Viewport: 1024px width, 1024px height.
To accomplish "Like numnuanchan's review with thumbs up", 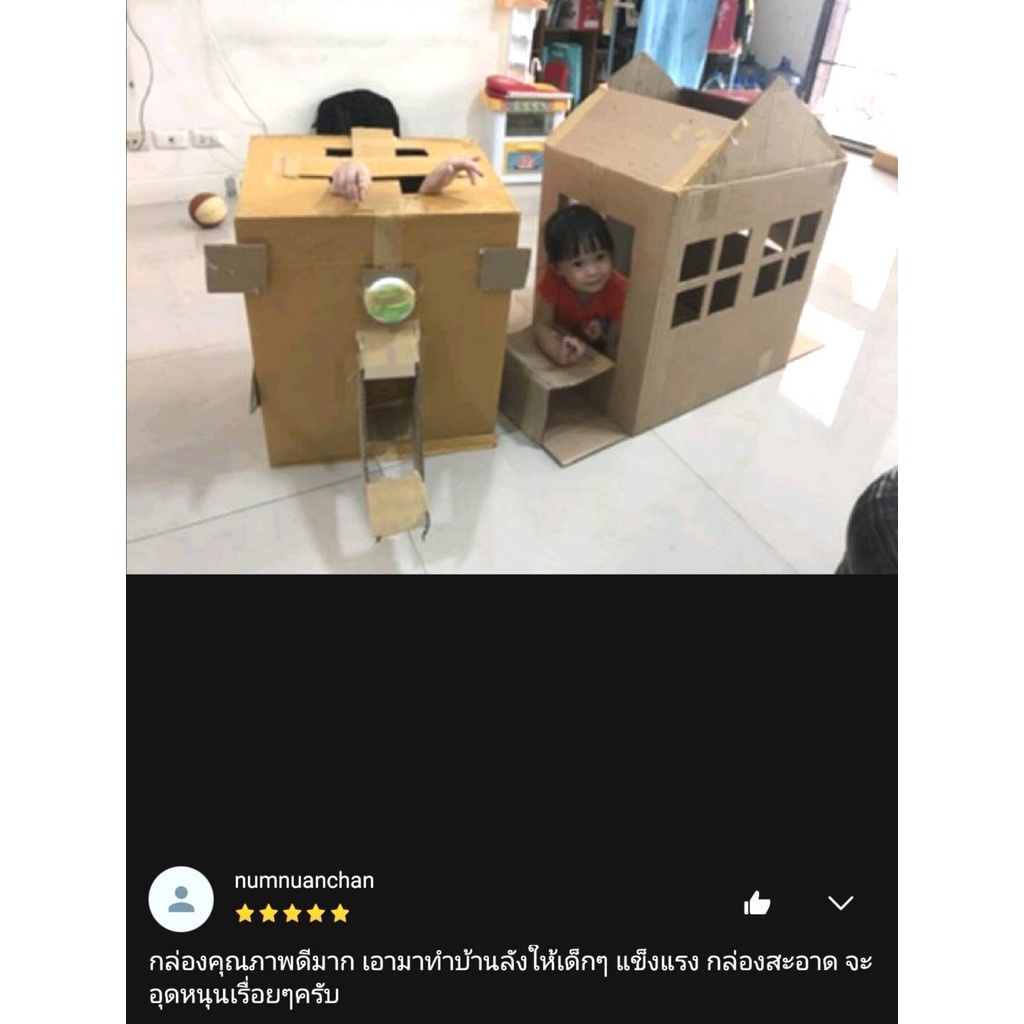I will tap(757, 903).
